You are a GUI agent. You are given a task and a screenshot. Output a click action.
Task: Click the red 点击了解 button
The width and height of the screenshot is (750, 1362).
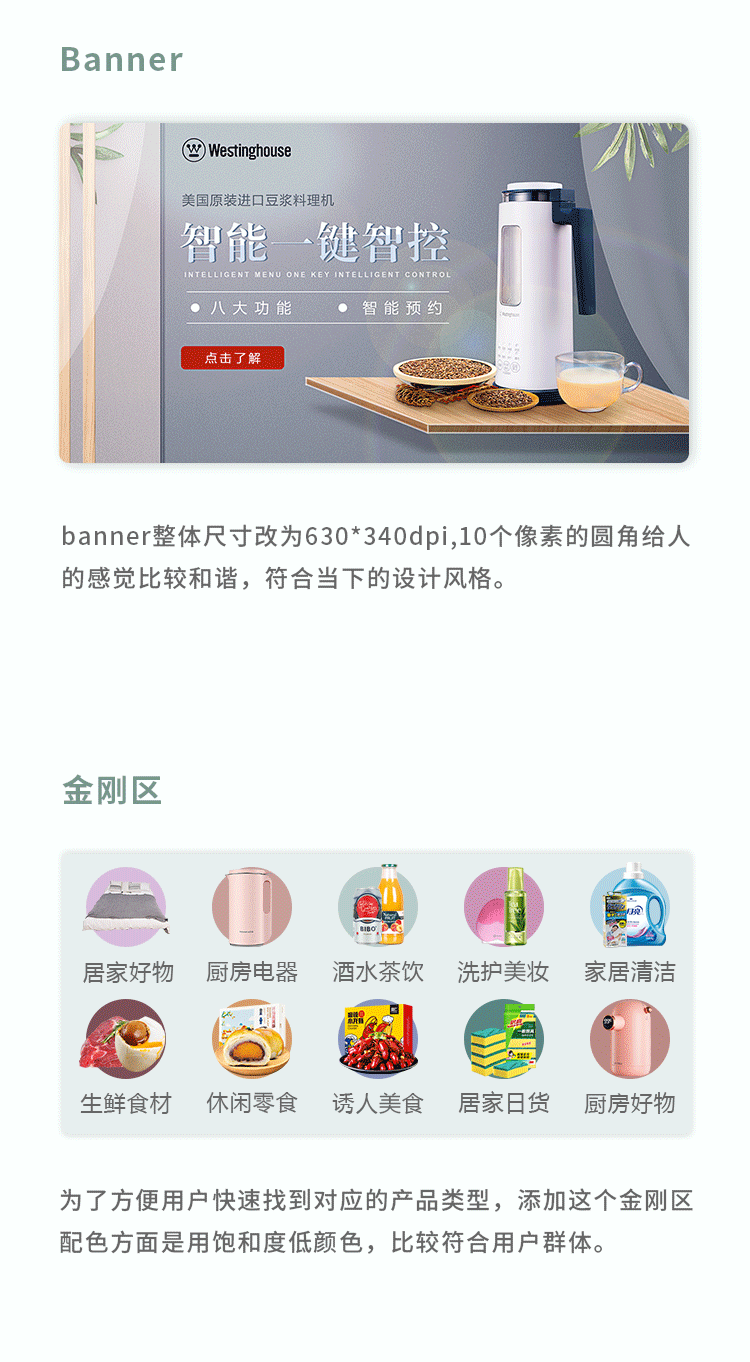click(235, 358)
